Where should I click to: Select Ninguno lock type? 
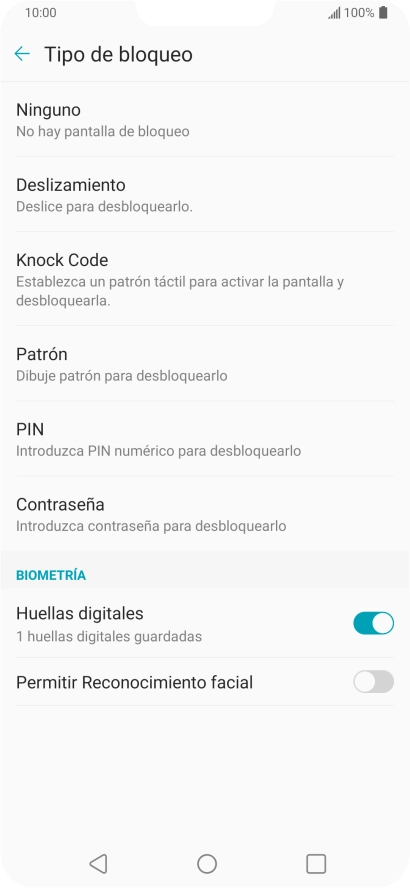pos(205,119)
